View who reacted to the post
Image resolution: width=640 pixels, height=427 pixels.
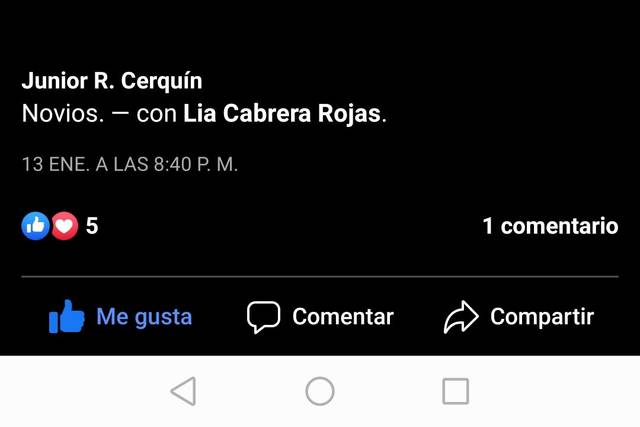(60, 226)
